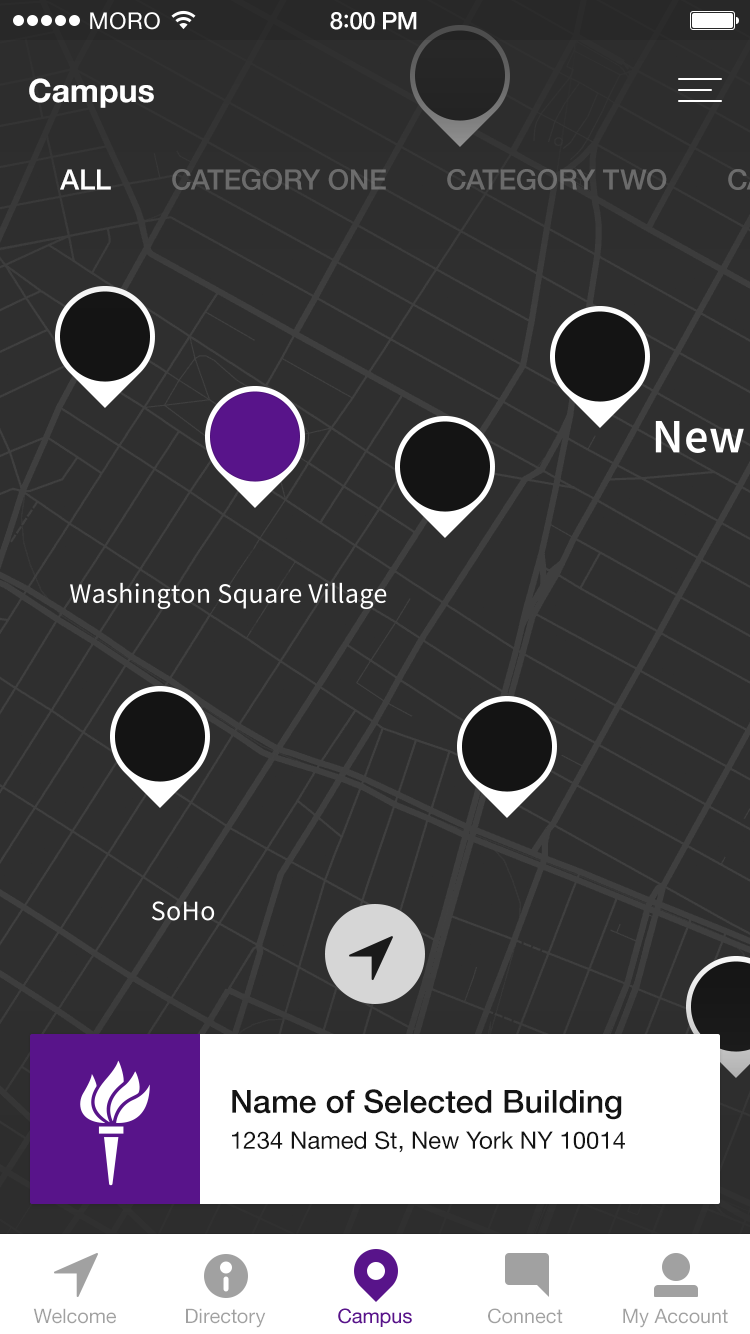This screenshot has height=1334, width=750.
Task: Go to the Welcome tab
Action: click(x=75, y=1288)
